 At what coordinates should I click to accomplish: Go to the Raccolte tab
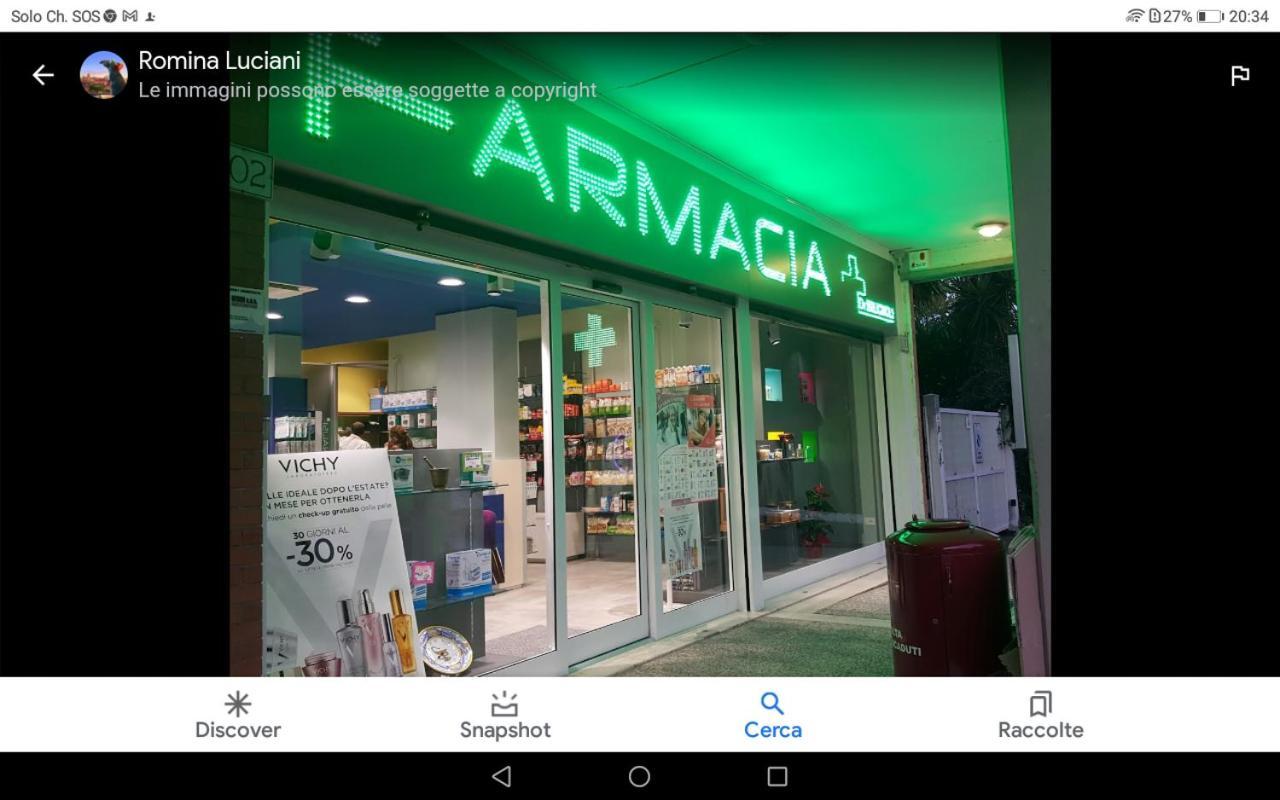(1040, 715)
